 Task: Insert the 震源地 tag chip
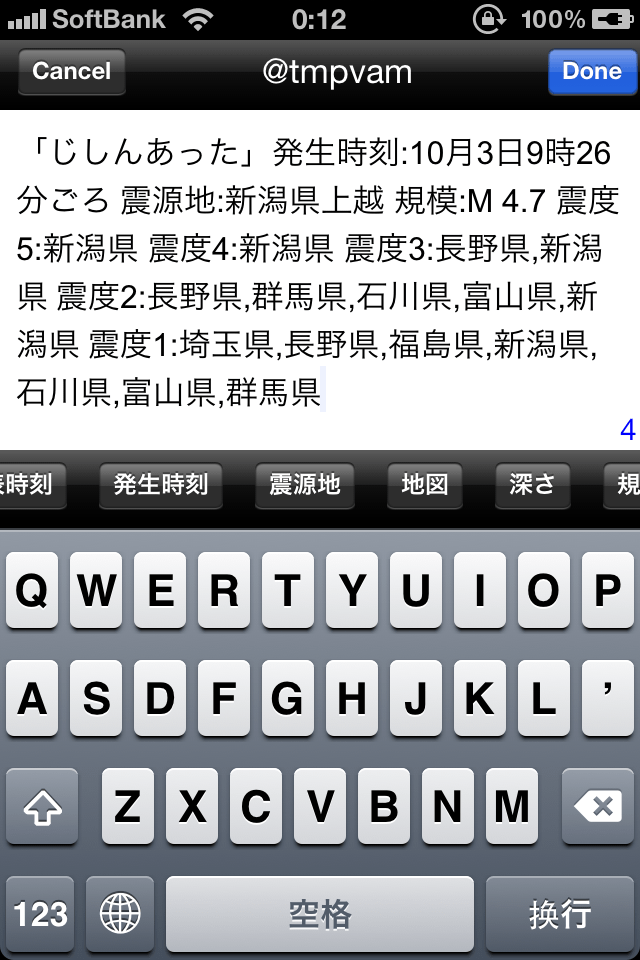(x=305, y=485)
